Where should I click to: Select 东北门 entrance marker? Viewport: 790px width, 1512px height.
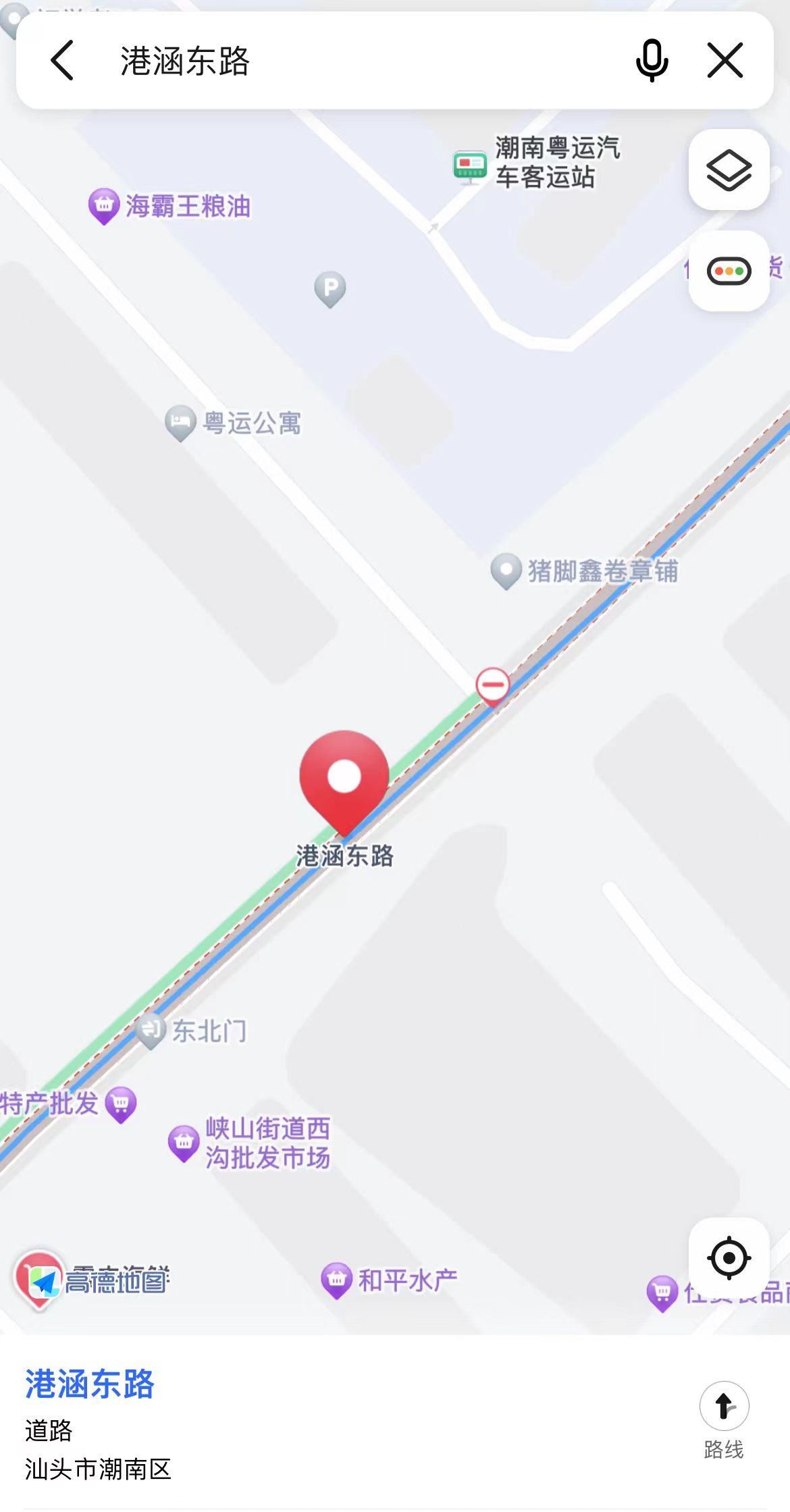151,1030
